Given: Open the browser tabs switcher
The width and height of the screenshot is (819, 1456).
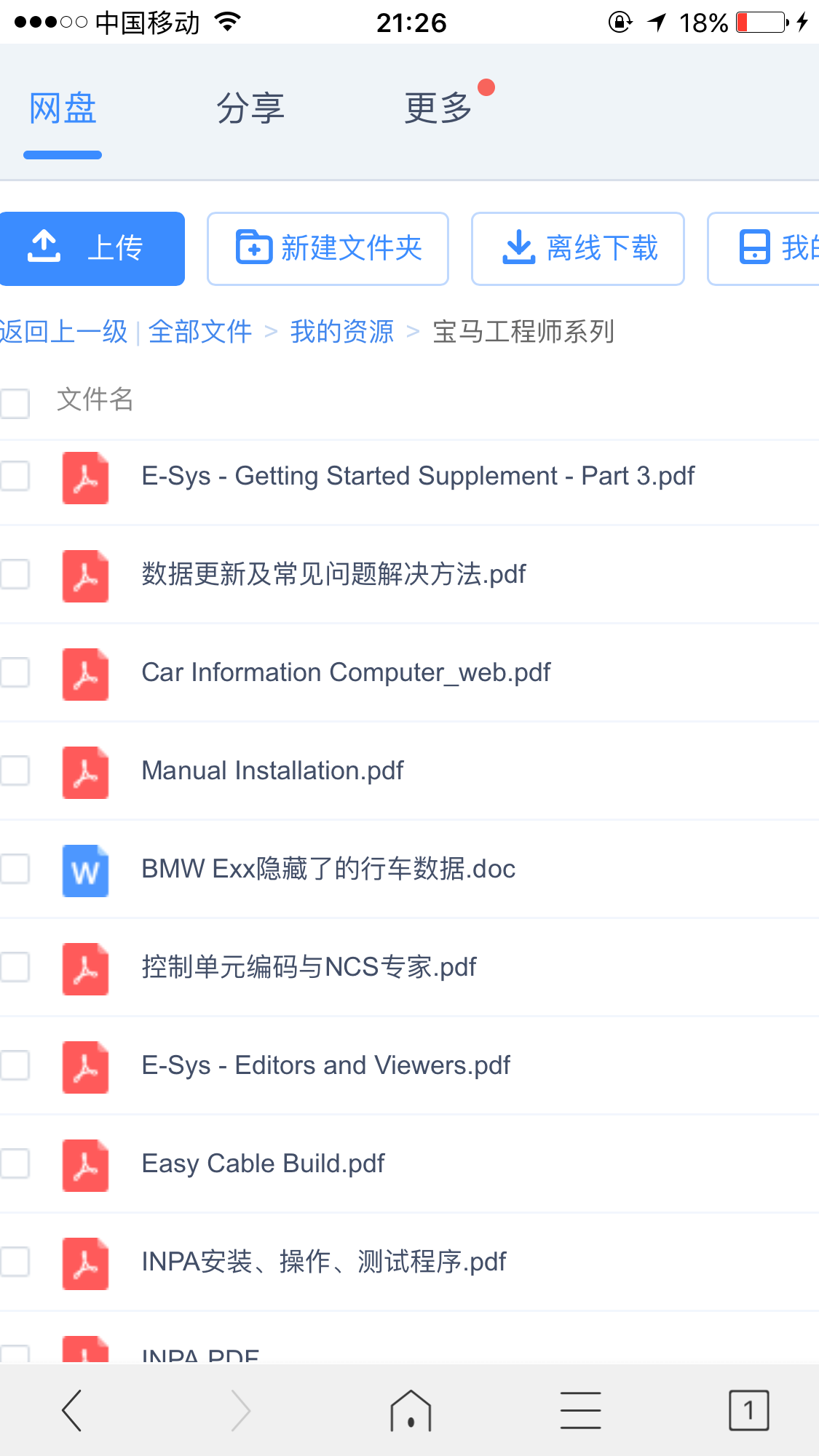Looking at the screenshot, I should (x=748, y=1411).
